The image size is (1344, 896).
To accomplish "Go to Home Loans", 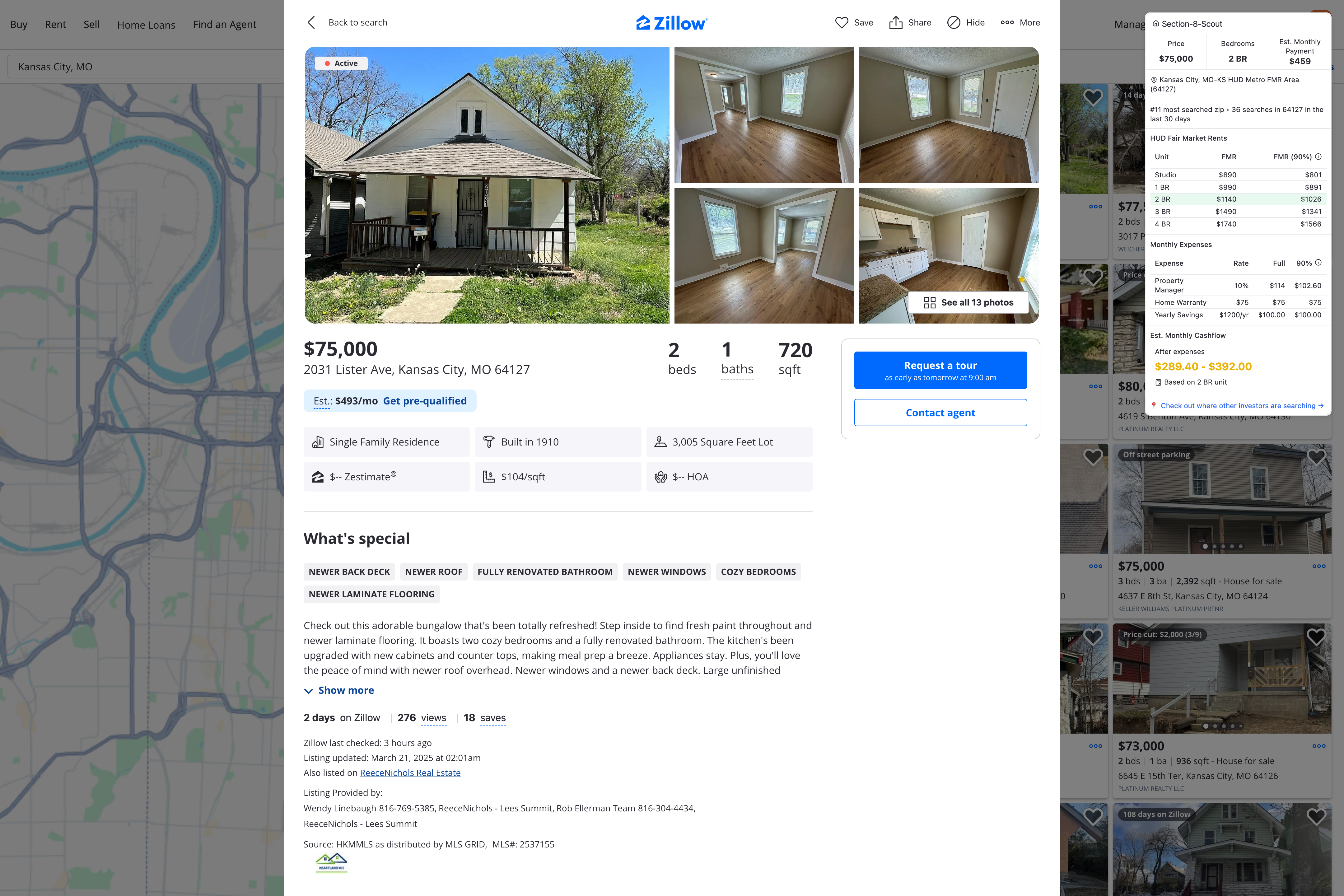I will [146, 25].
